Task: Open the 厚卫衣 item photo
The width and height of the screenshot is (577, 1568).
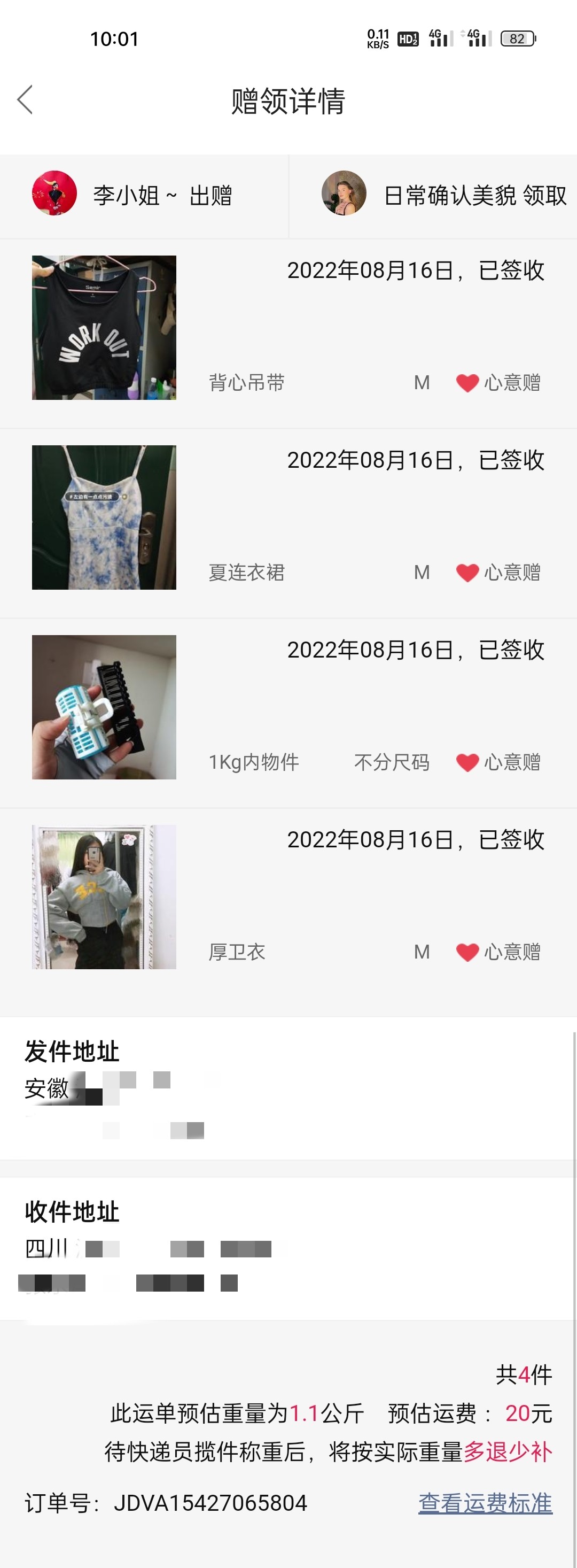Action: coord(104,897)
